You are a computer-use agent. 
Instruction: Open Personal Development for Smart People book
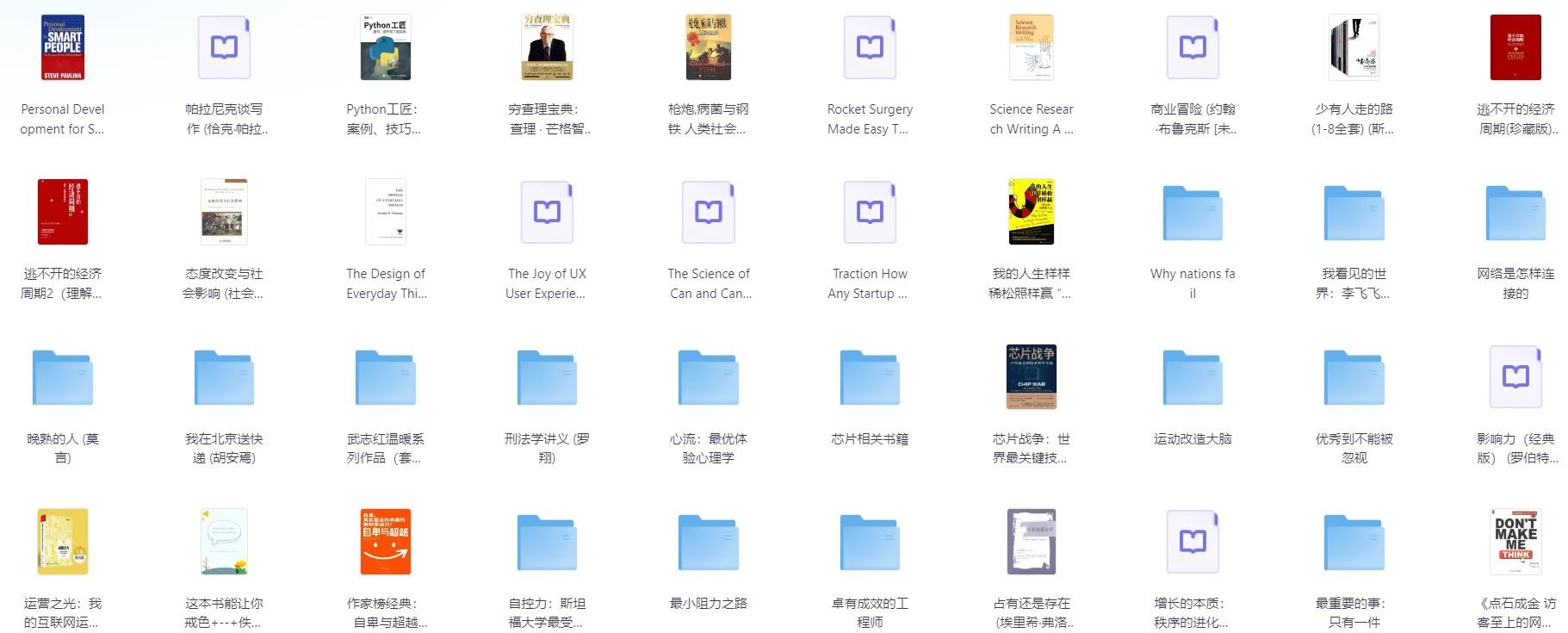click(x=63, y=48)
